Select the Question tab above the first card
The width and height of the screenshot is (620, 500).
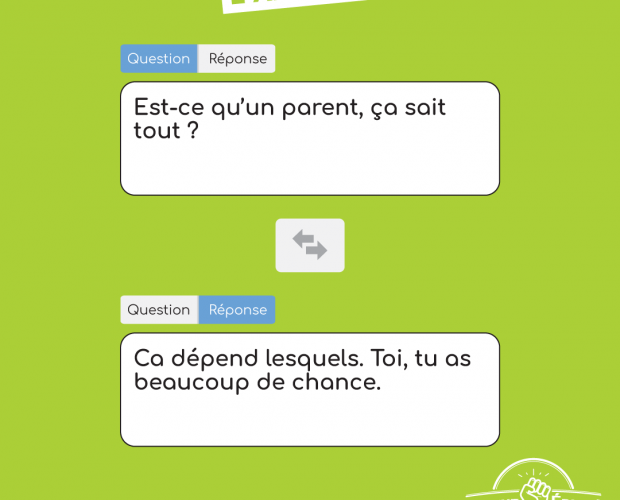click(x=158, y=59)
